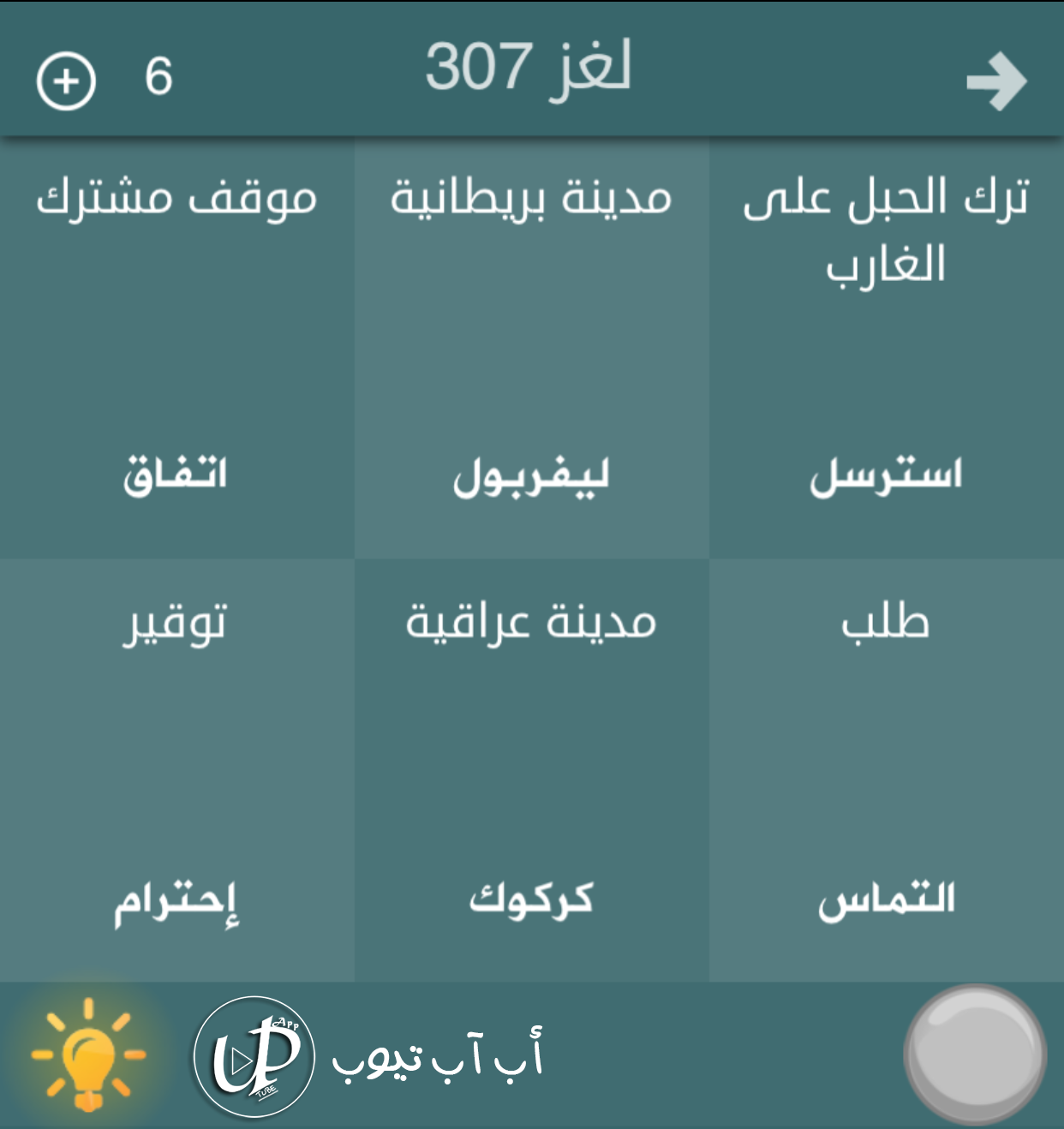Select the توقير clue tile

176,769
